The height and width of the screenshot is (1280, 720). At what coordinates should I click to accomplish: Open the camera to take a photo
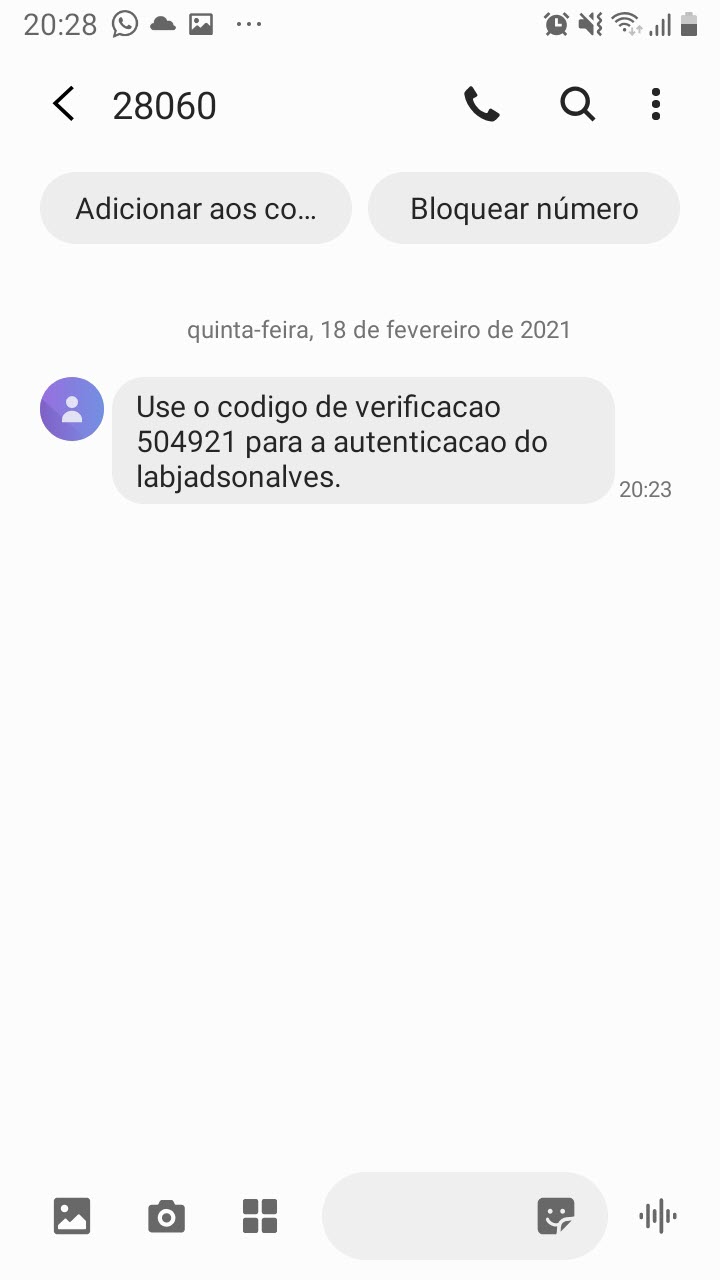click(x=166, y=1216)
